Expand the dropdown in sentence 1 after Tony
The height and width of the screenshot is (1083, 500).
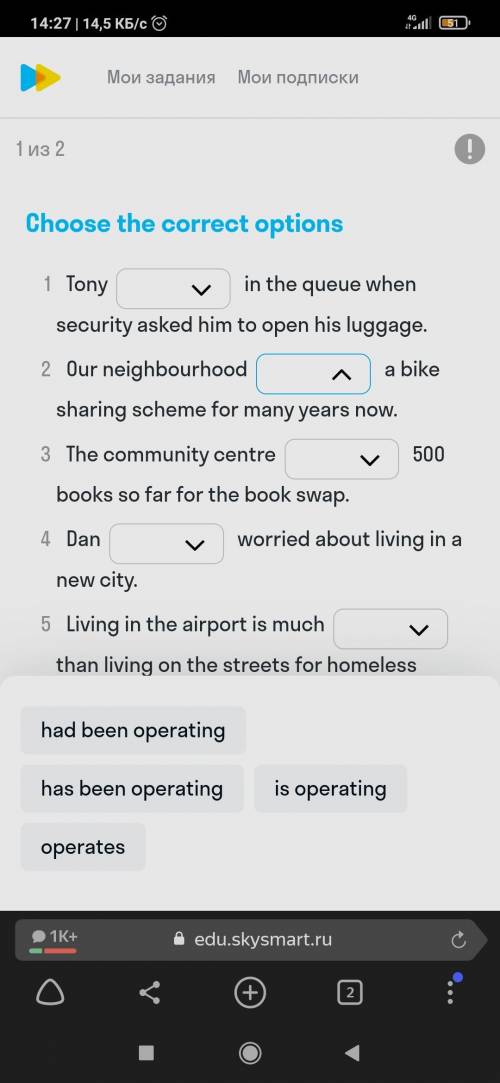point(173,289)
